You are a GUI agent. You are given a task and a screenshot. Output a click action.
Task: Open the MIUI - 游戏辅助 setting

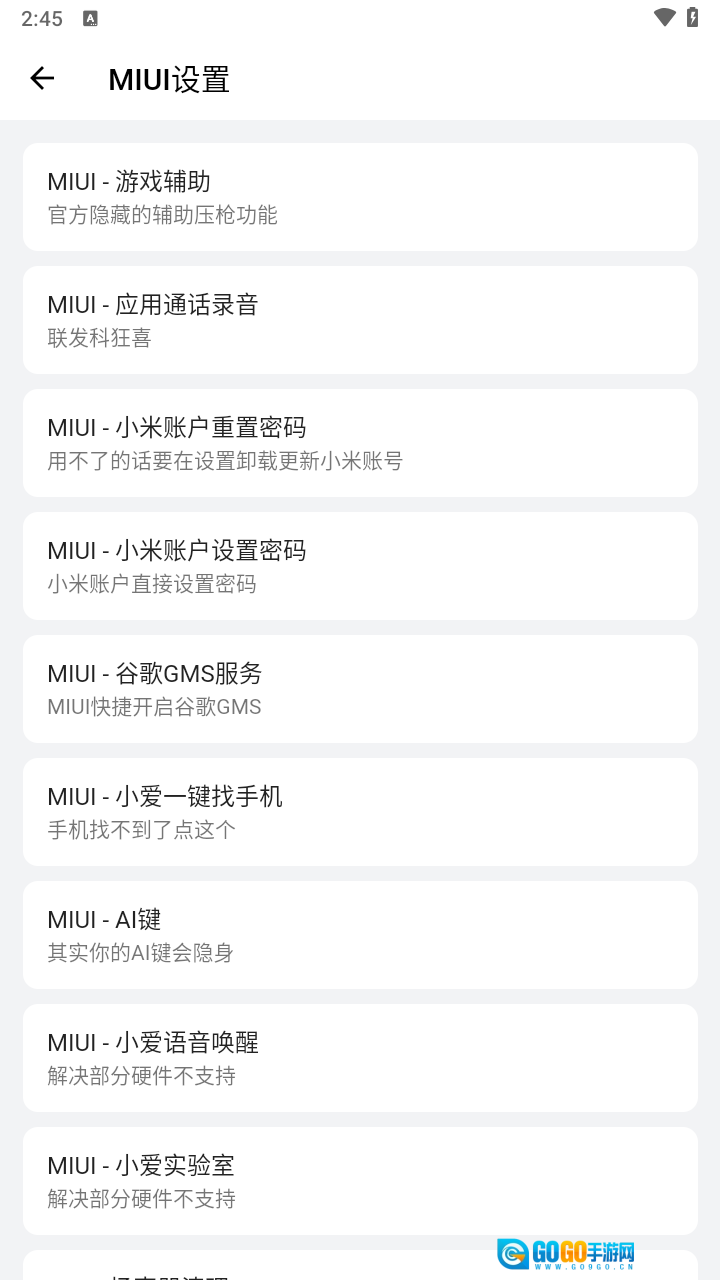360,196
